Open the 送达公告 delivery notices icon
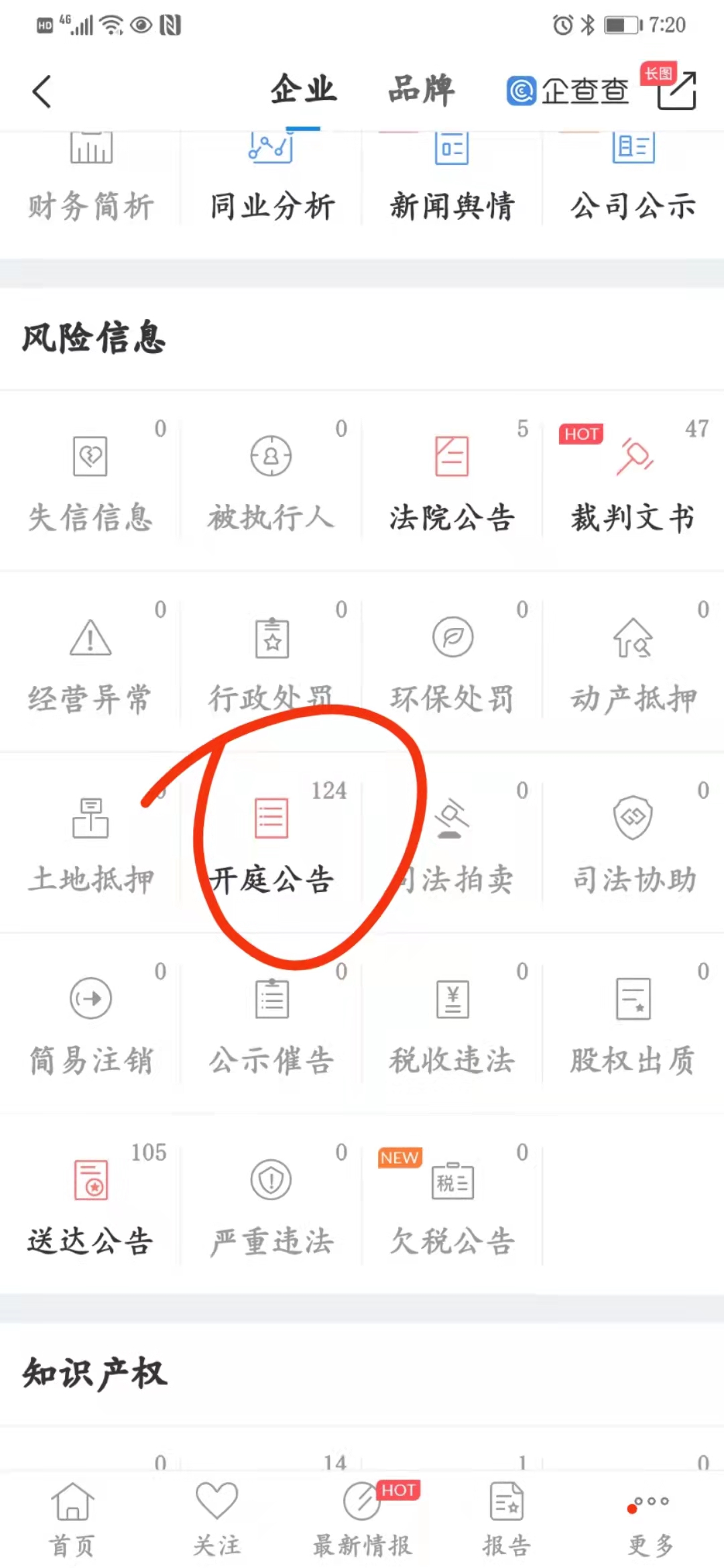This screenshot has width=724, height=1568. point(90,1203)
